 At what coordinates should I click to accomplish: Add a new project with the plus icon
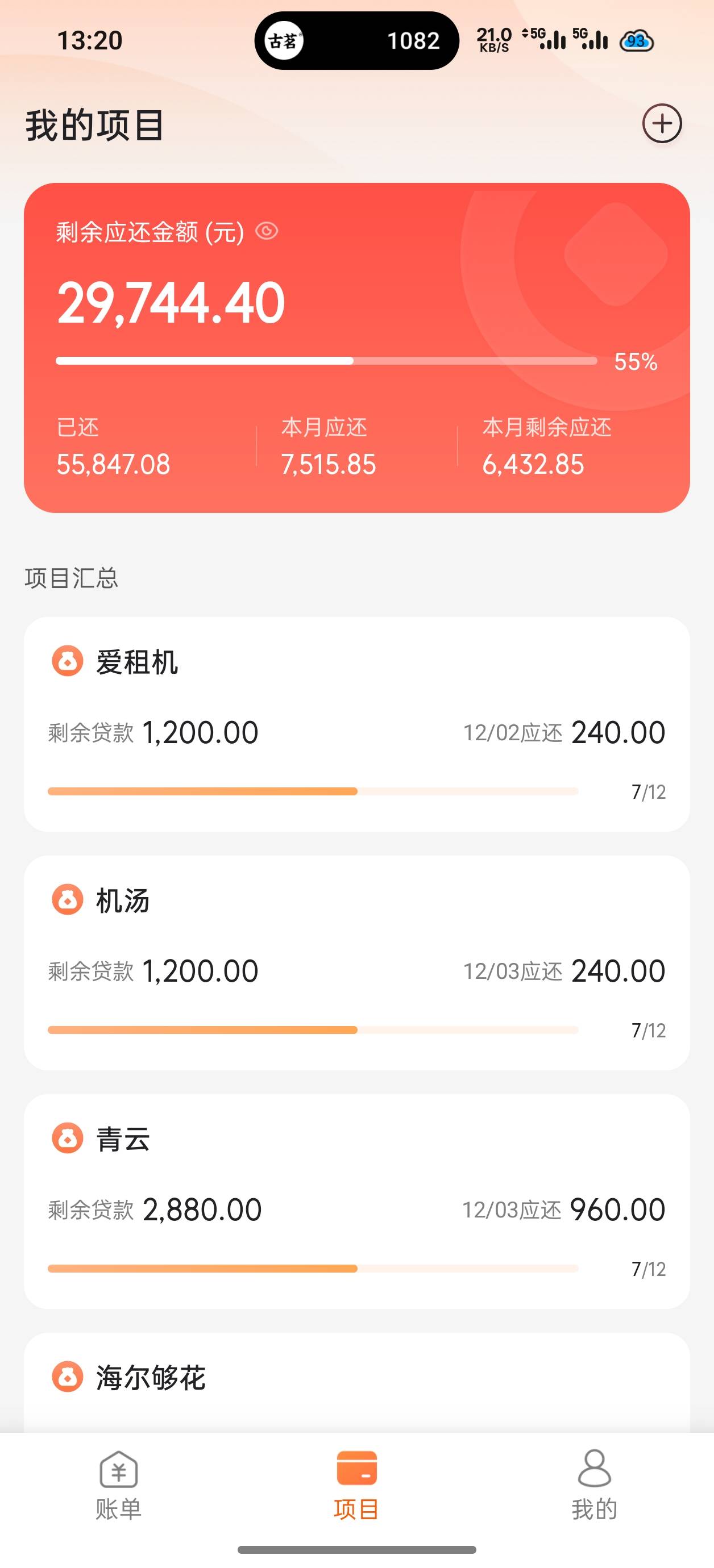[662, 124]
